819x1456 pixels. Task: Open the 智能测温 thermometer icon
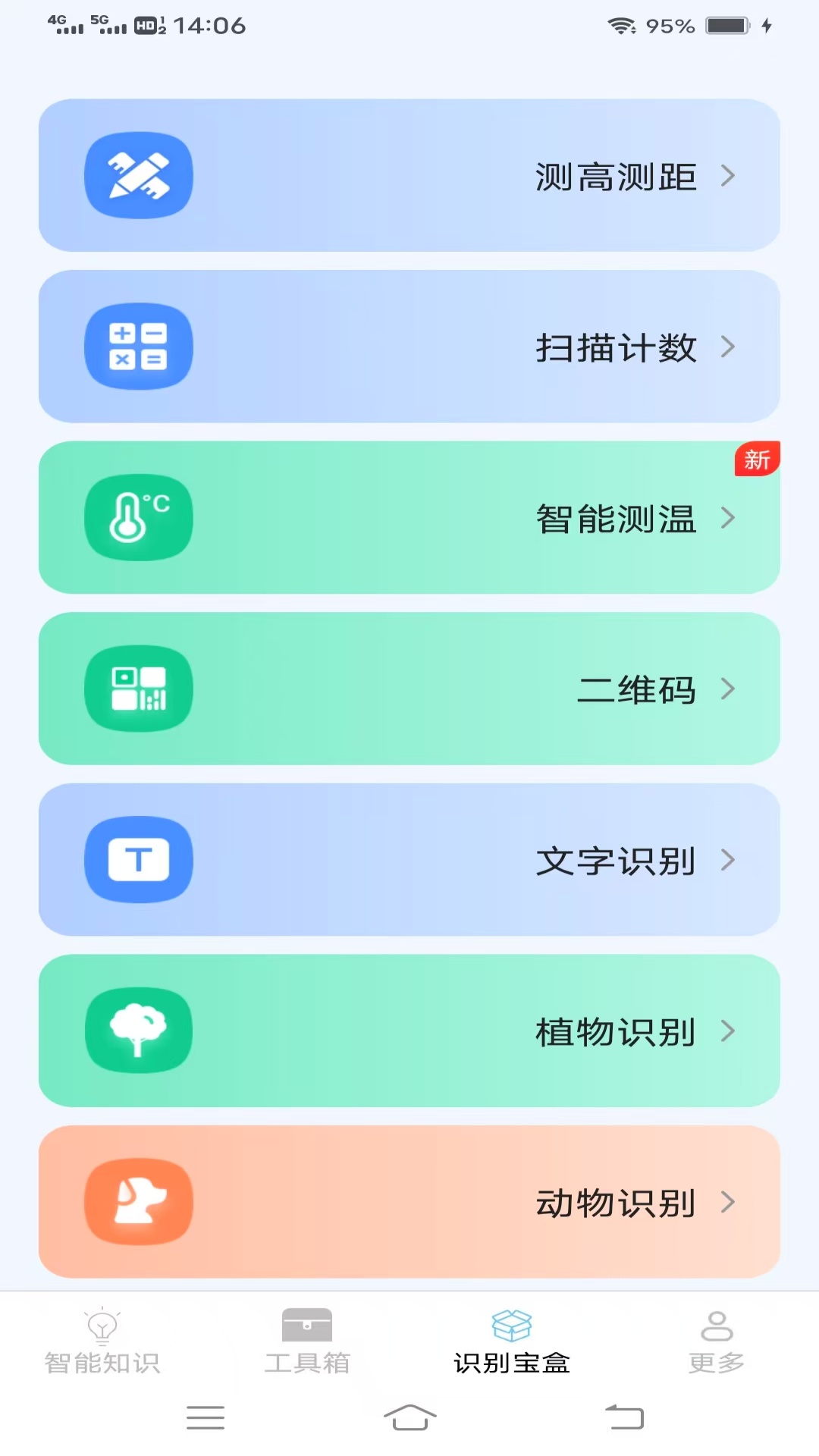[x=139, y=516]
